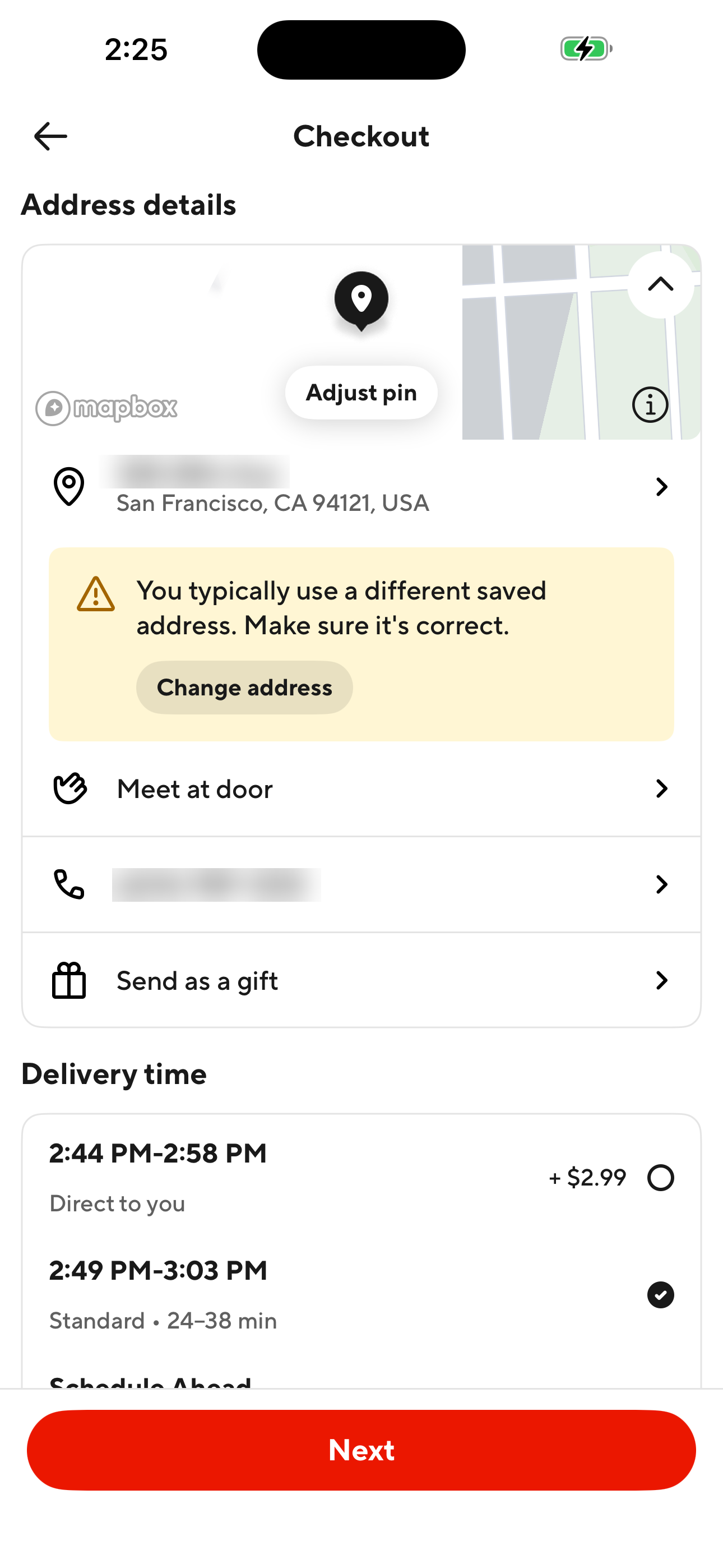Click the Mapbox attribution logo
Image resolution: width=723 pixels, height=1568 pixels.
[106, 407]
